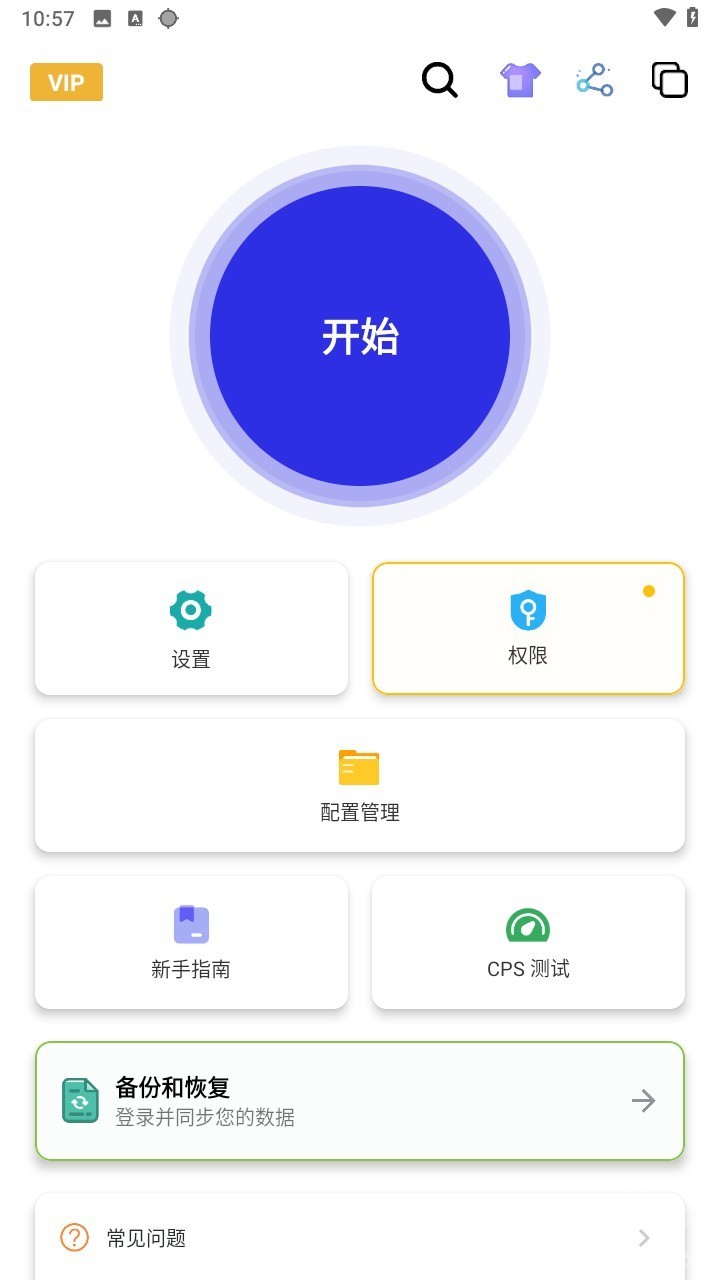Screen dimensions: 720x1280
Task: Open the 常见问题 question mark icon
Action: [x=73, y=1238]
